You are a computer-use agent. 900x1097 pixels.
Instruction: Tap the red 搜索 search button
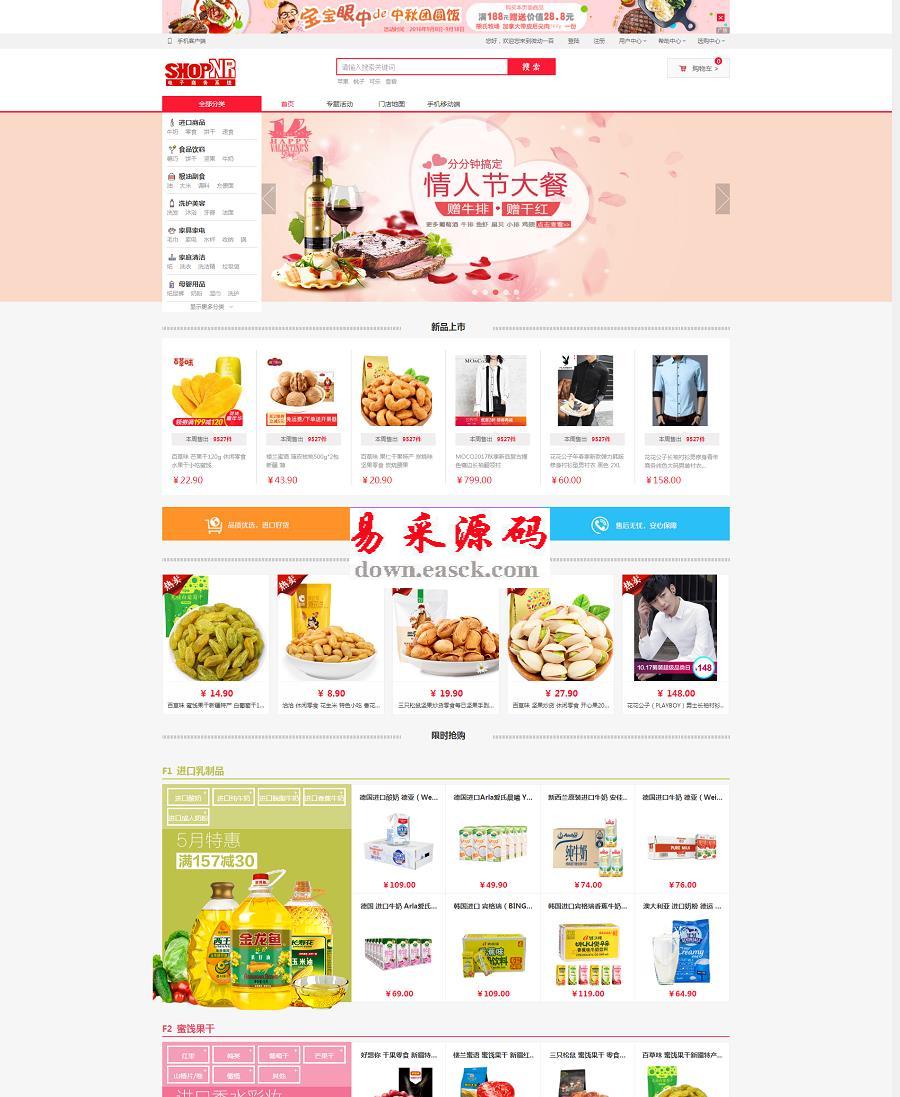532,67
